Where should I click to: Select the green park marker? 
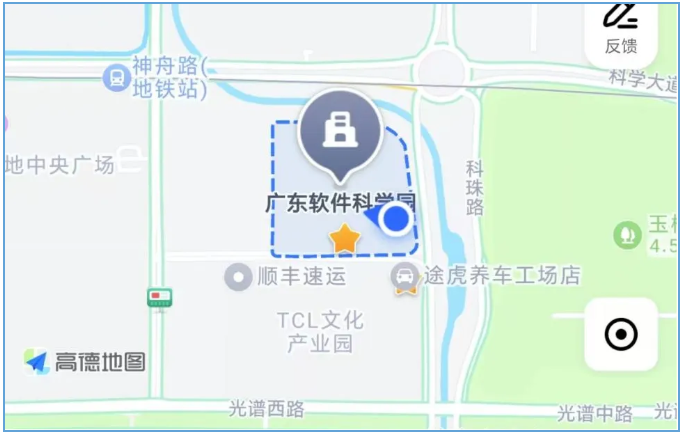(627, 236)
